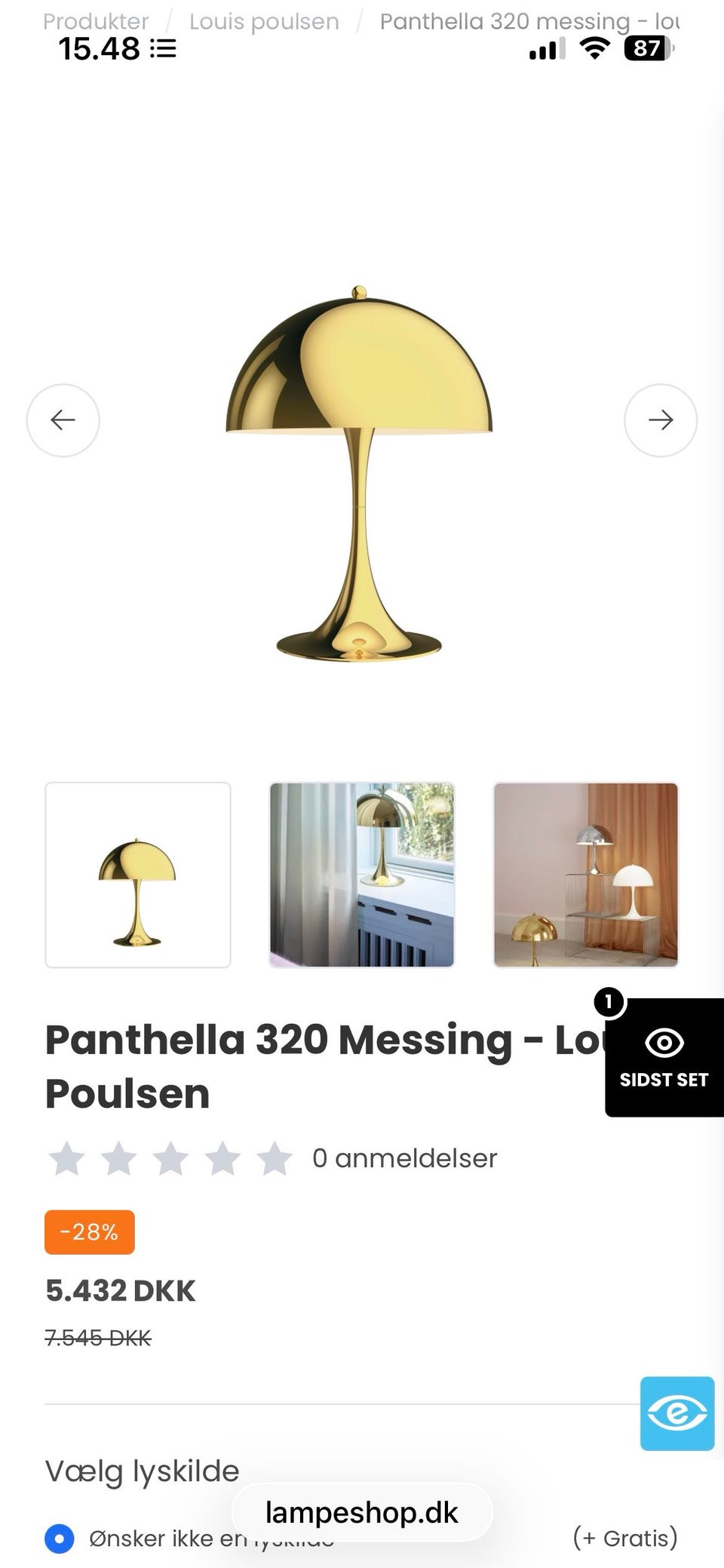Screen dimensions: 724x1568
Task: Show the item behind the 1 notification badge
Action: pyautogui.click(x=610, y=1004)
